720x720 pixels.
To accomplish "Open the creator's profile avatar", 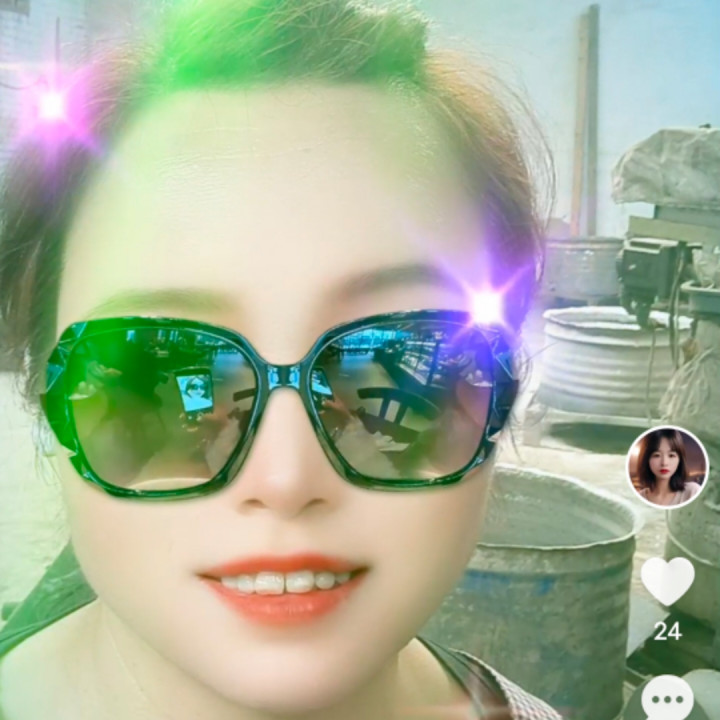I will point(667,467).
